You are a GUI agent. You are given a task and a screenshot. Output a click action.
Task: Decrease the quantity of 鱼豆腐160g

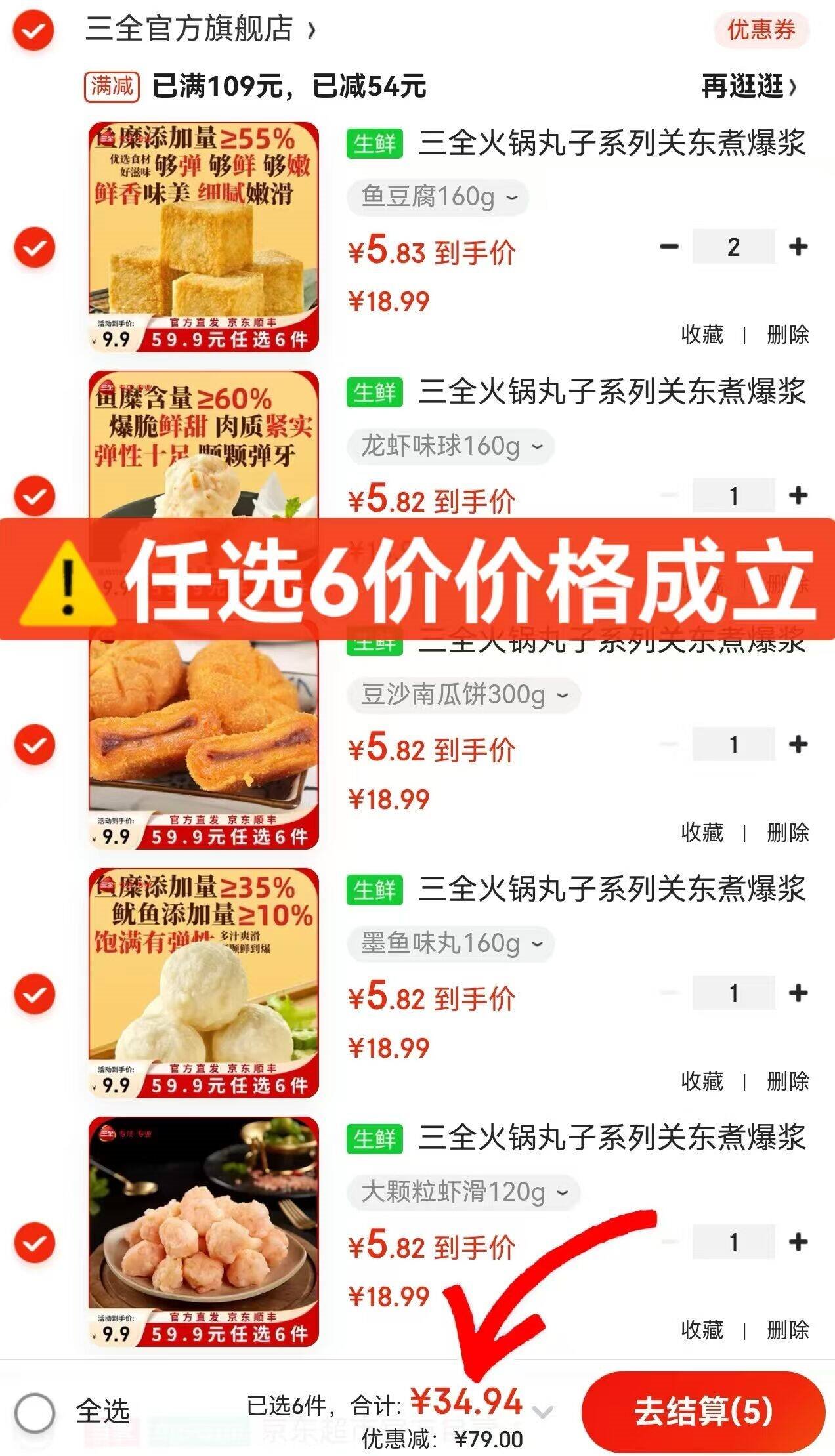669,247
